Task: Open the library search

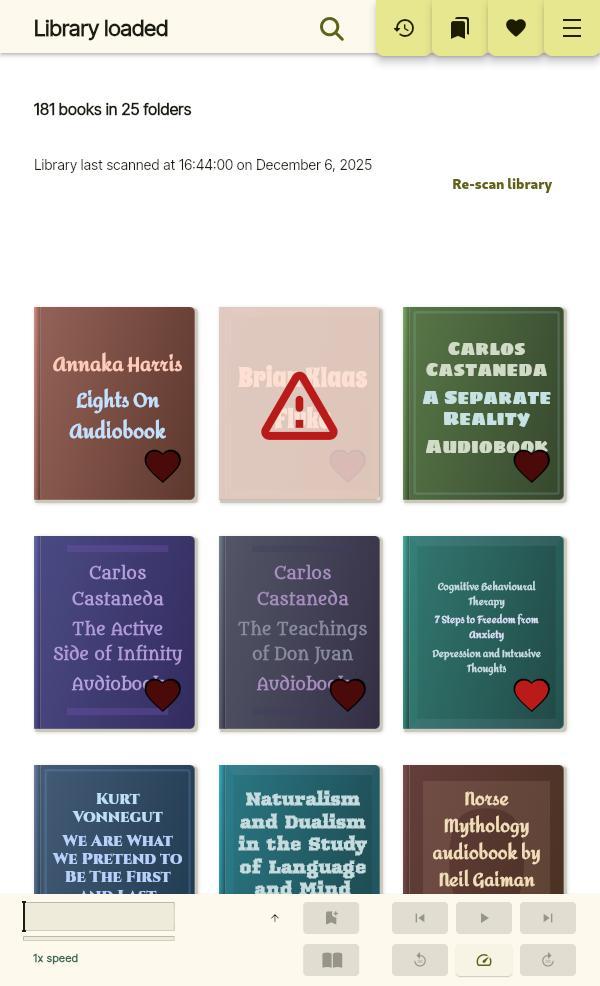Action: [x=332, y=28]
